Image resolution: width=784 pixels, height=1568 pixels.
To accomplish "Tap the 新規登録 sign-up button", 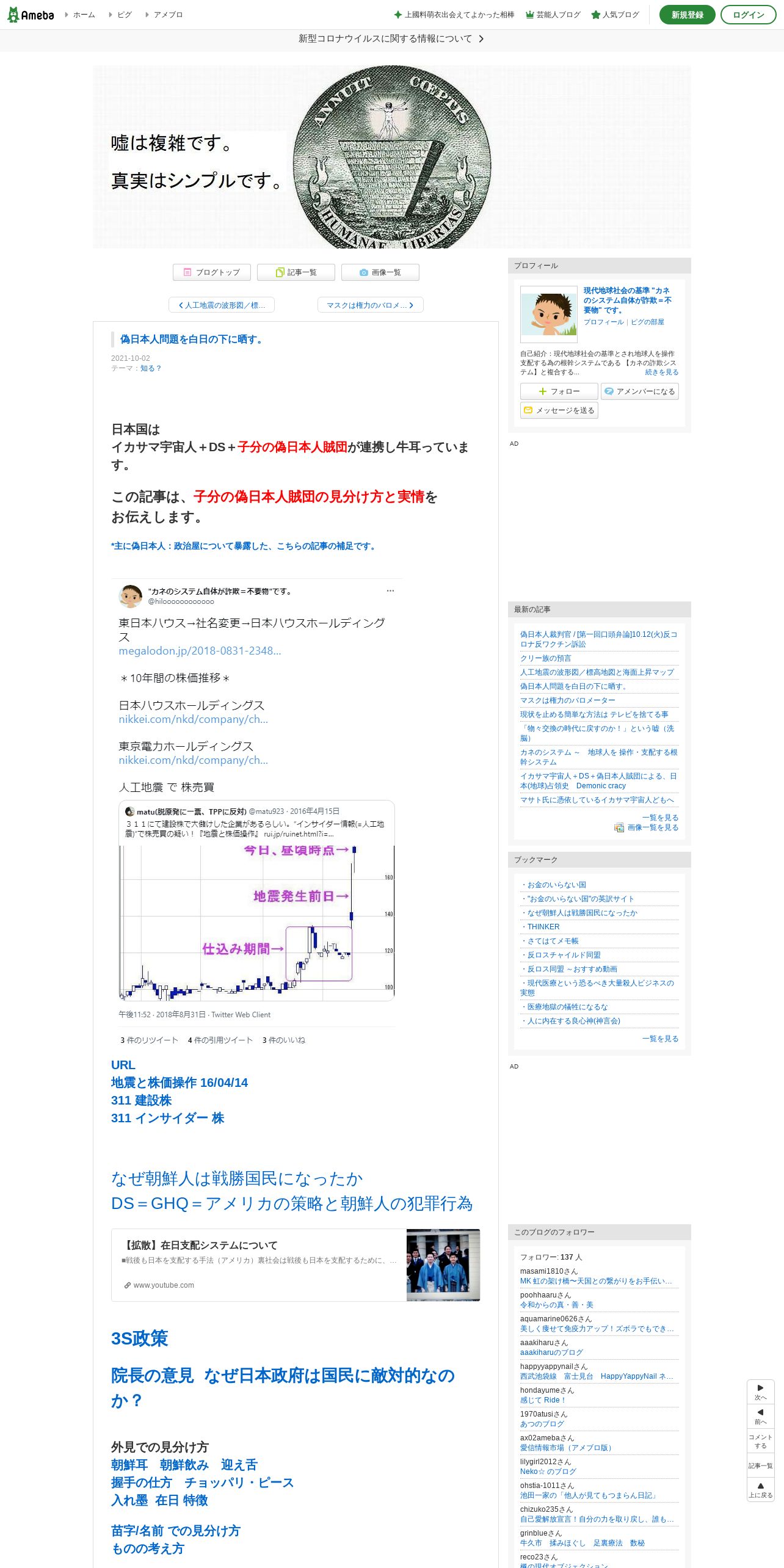I will 687,15.
